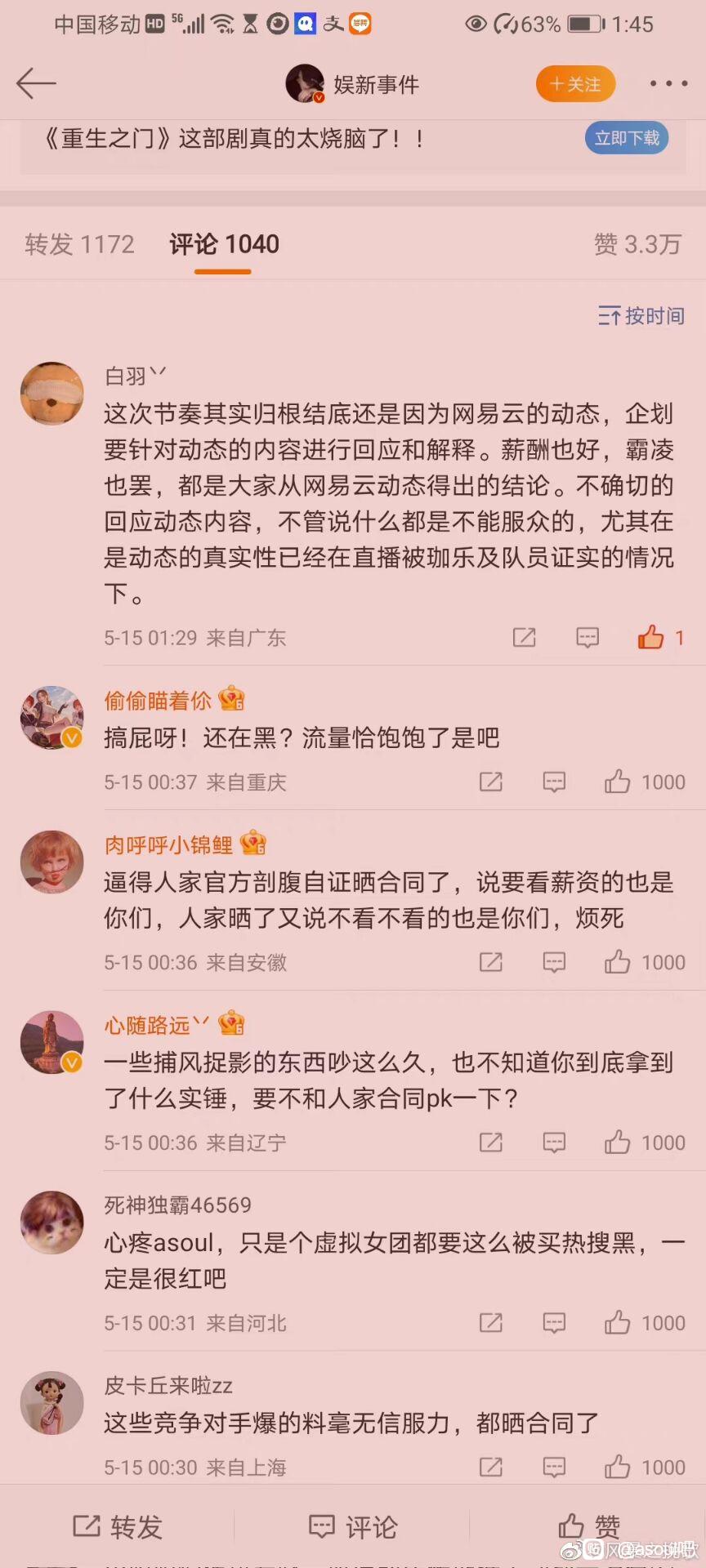
Task: Open the 赞 3.3万 likes tab
Action: (x=637, y=243)
